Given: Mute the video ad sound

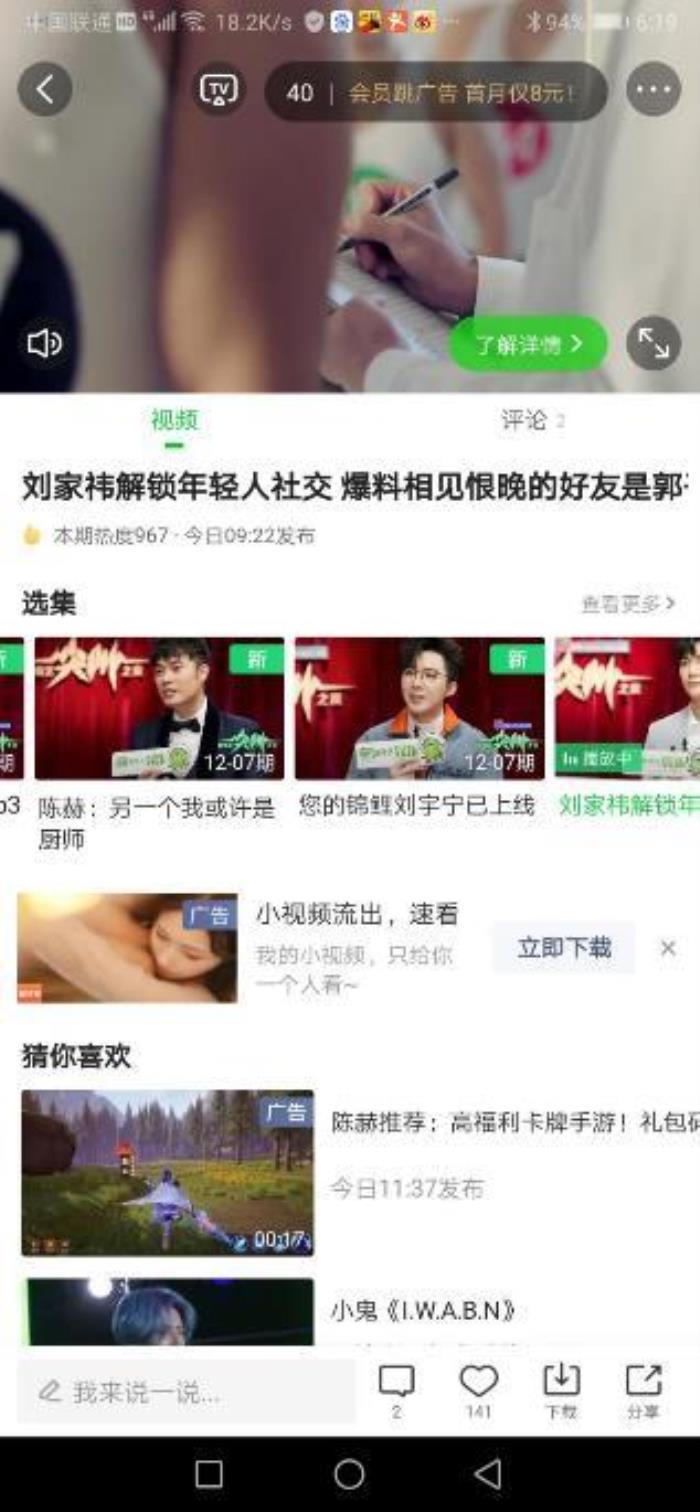Looking at the screenshot, I should tap(45, 344).
